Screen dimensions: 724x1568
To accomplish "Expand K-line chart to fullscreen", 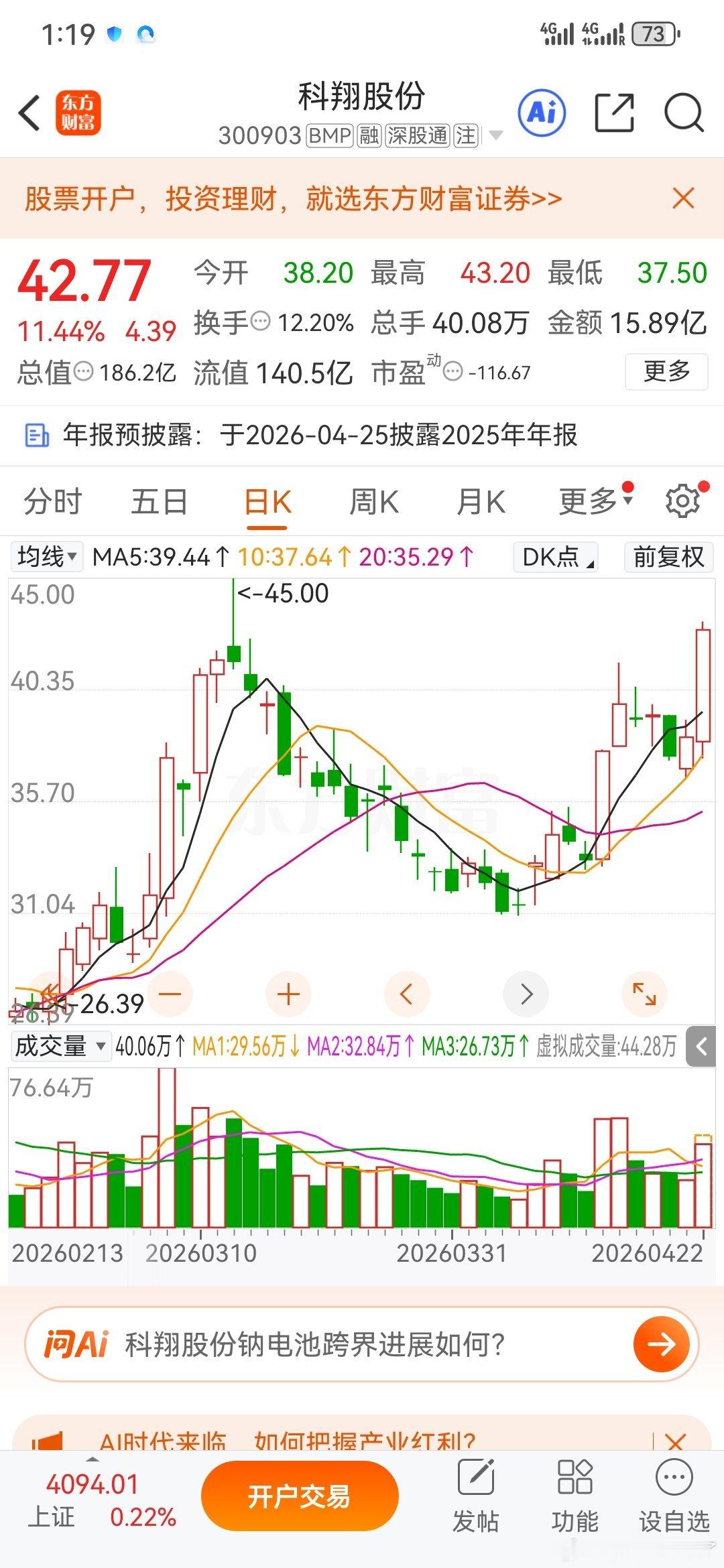I will tap(644, 994).
